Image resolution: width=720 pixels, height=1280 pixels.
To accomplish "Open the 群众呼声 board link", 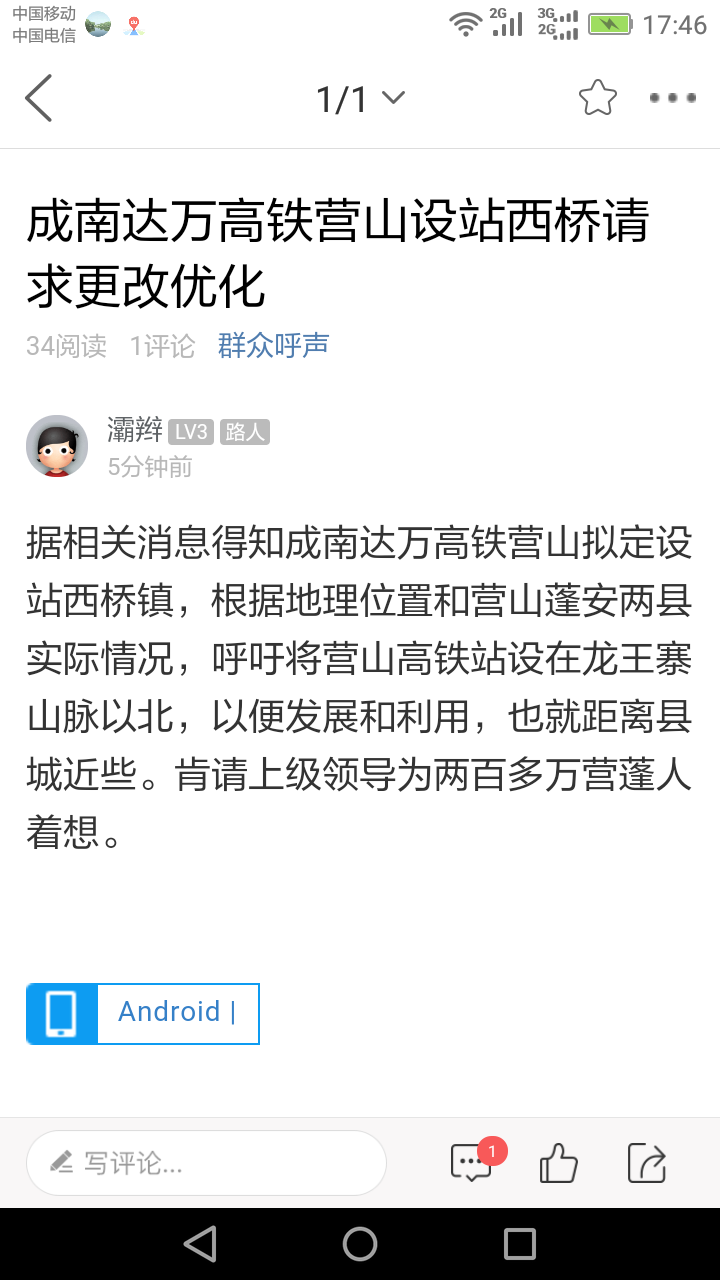I will pyautogui.click(x=273, y=346).
